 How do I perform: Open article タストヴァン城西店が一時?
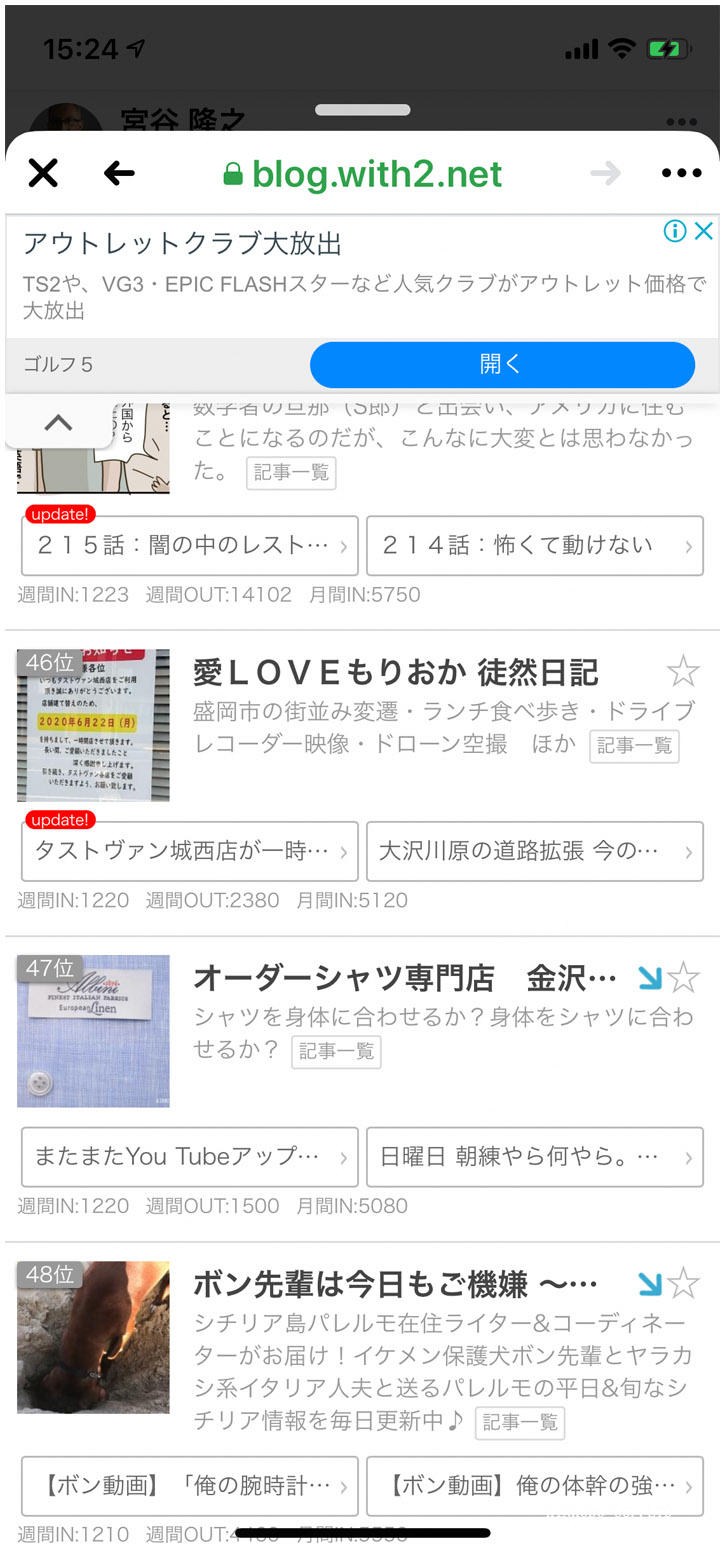coord(189,851)
